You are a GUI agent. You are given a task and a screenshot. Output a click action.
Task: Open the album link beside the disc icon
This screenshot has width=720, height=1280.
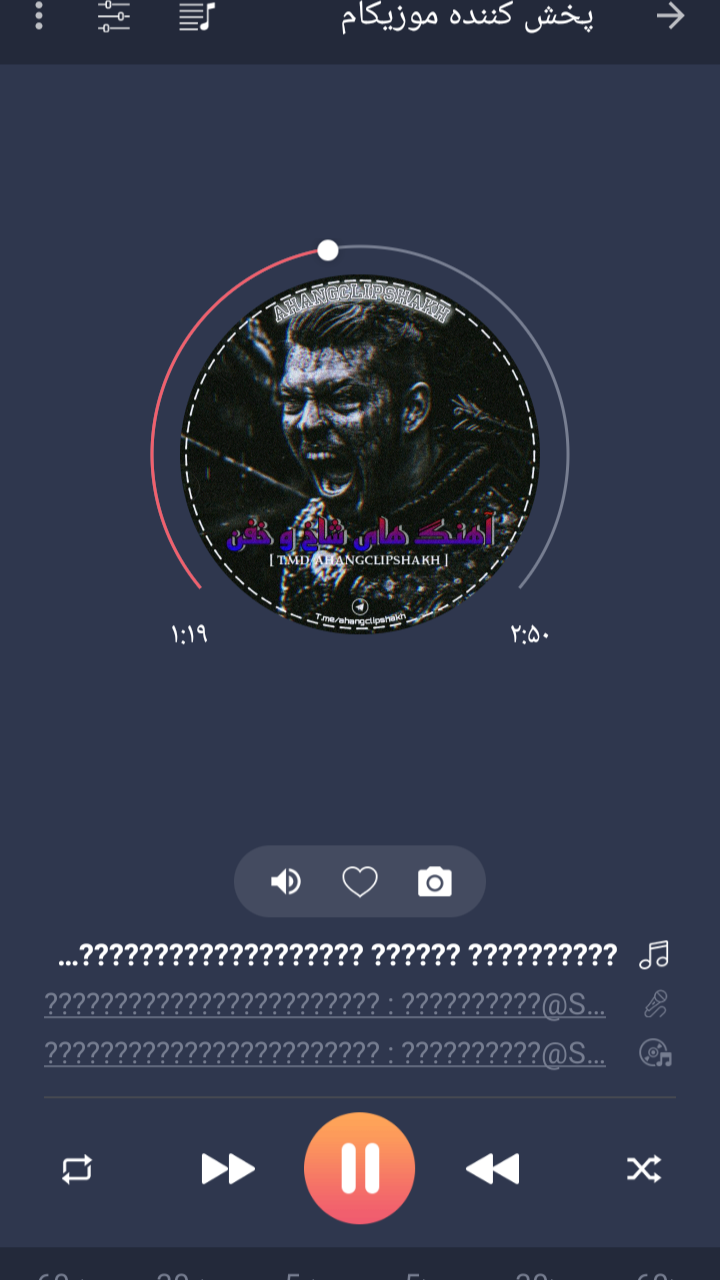pyautogui.click(x=325, y=1053)
